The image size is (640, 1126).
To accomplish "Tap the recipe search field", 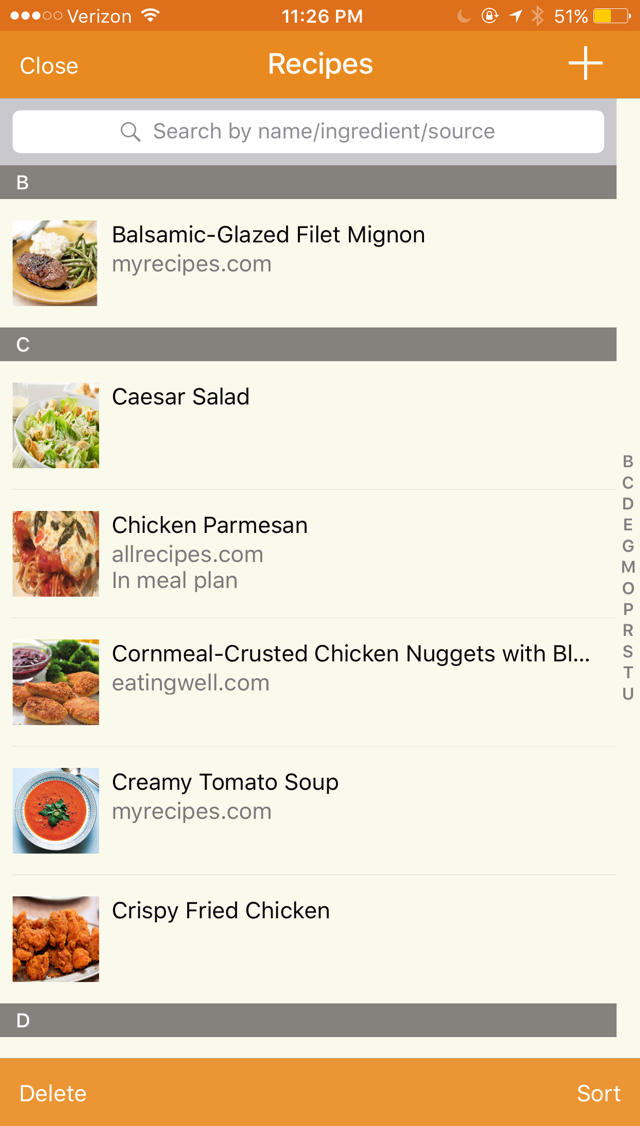I will (308, 131).
